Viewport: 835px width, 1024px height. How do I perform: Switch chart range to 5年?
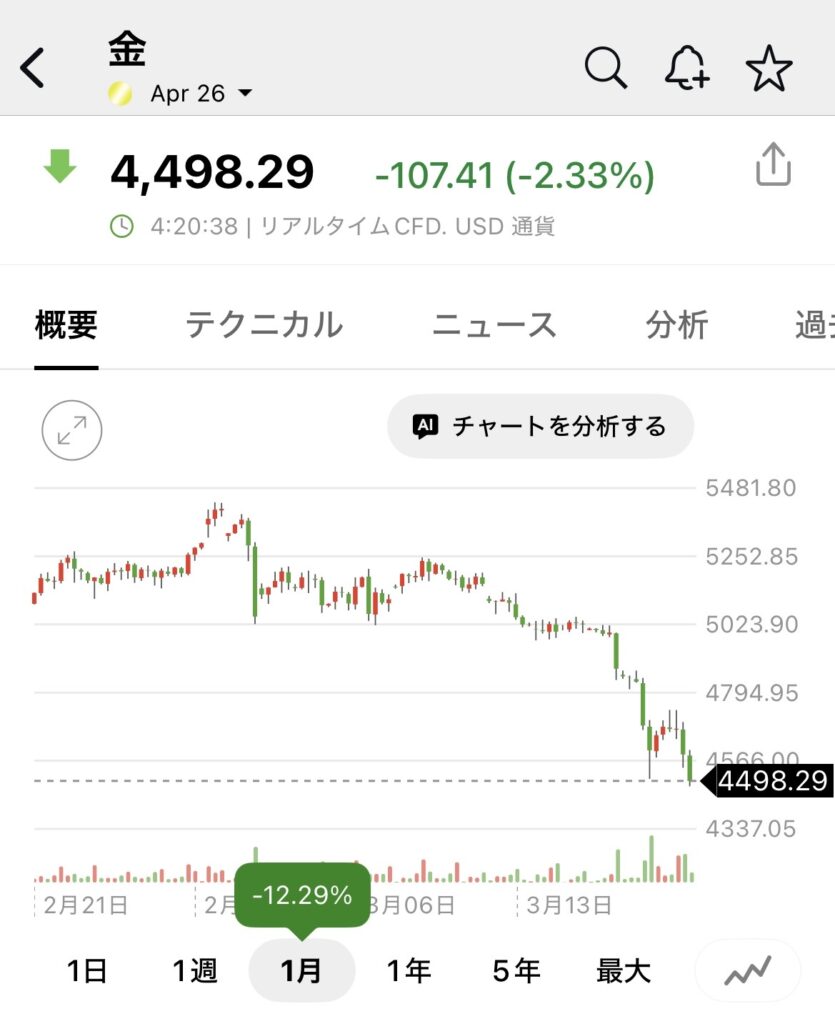pos(516,970)
